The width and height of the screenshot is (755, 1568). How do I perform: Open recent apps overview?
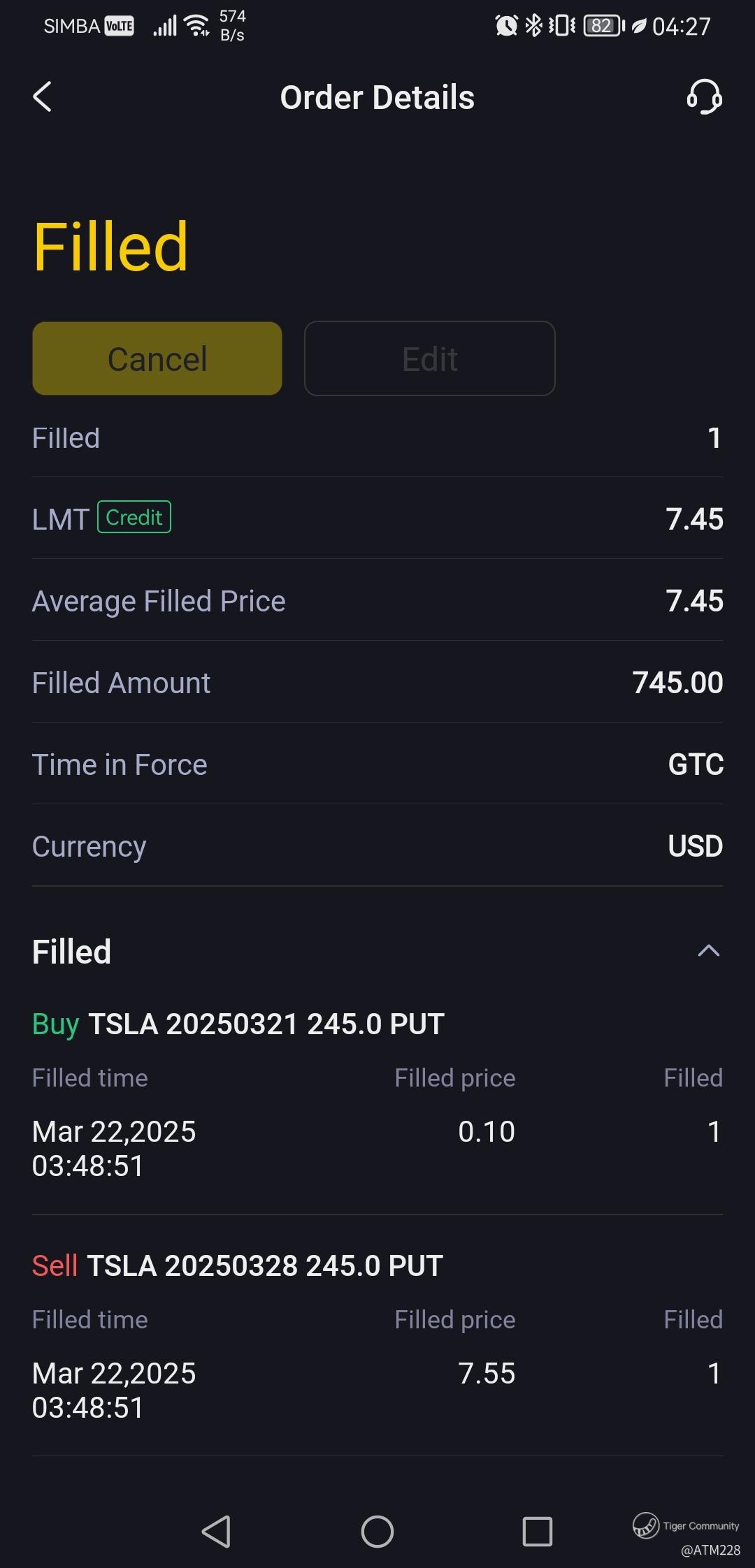(x=538, y=1532)
